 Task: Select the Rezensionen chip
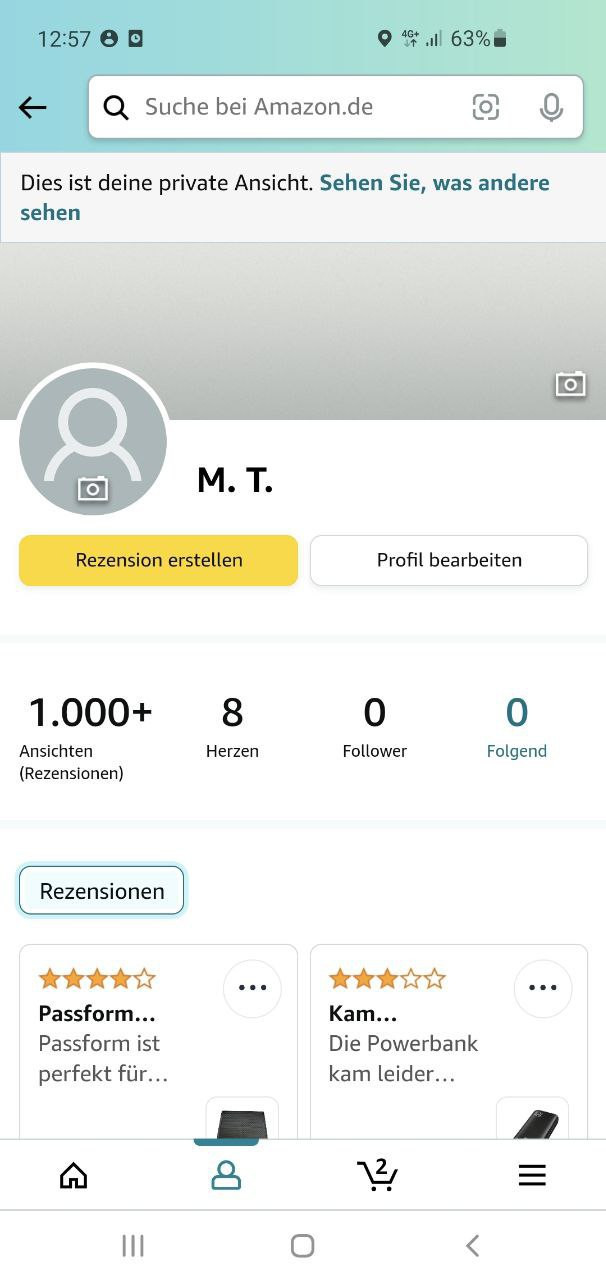(102, 891)
